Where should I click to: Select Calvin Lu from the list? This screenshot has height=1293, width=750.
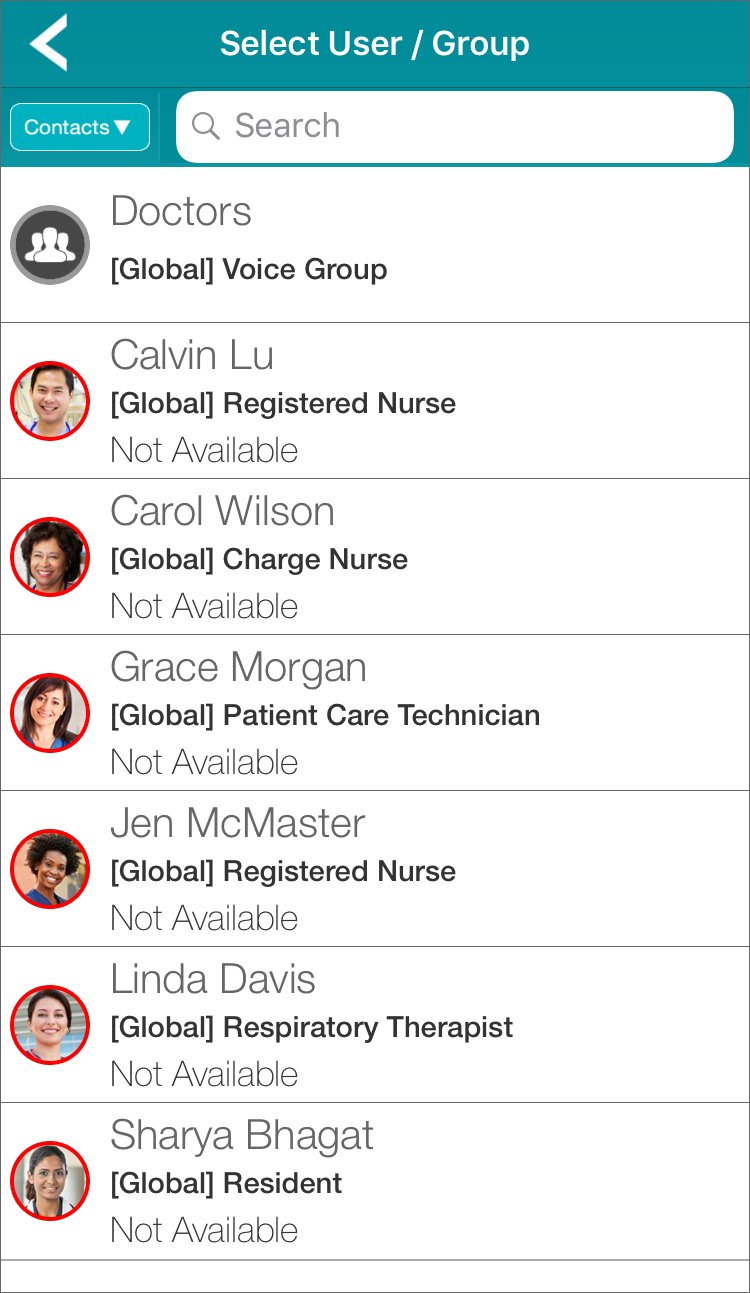[x=375, y=401]
